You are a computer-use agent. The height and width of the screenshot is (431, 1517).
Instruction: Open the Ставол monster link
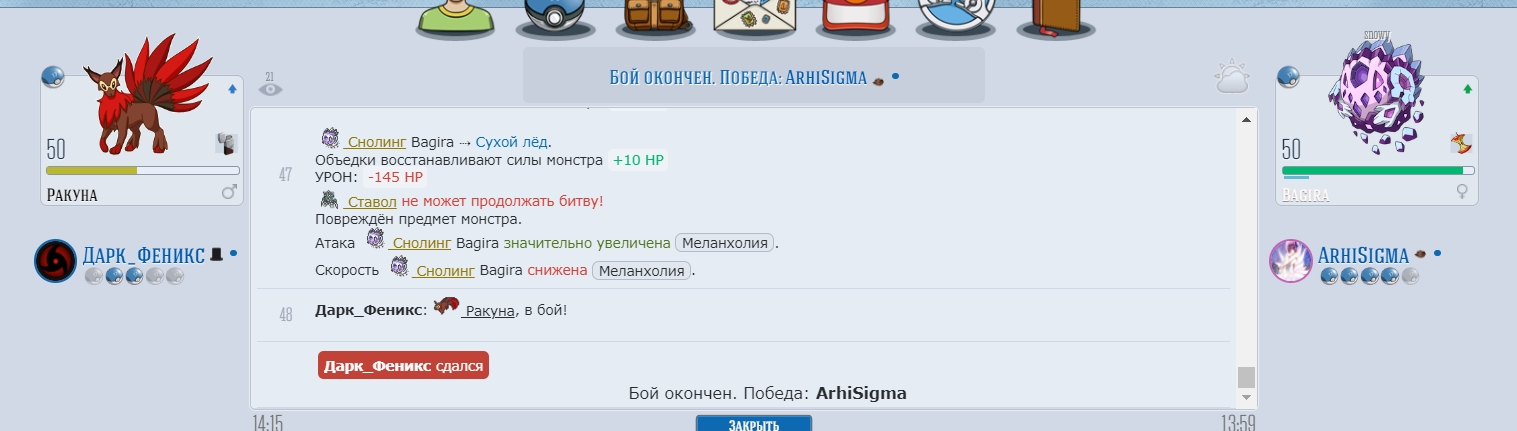point(371,201)
